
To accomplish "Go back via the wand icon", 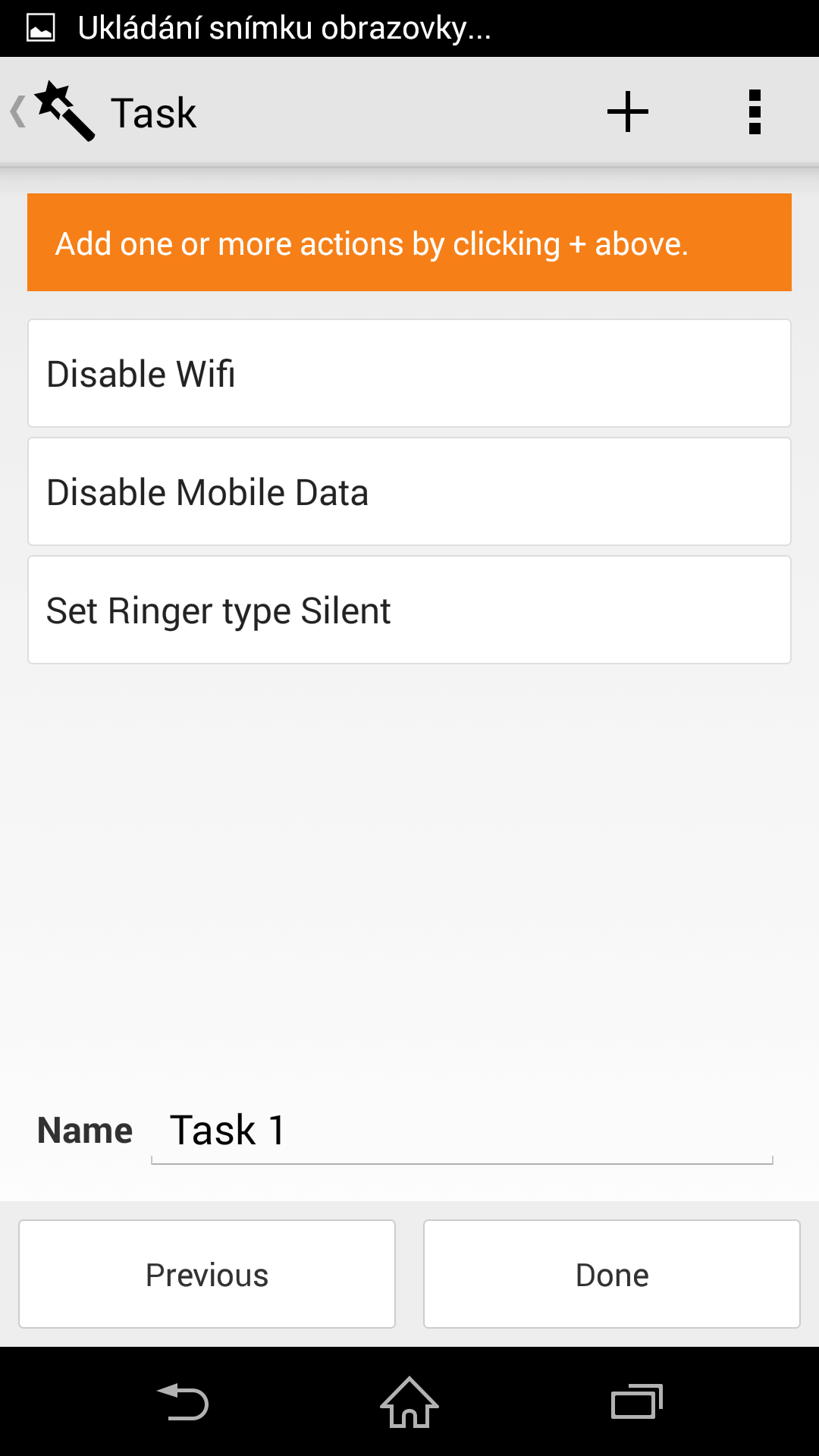I will (53, 112).
